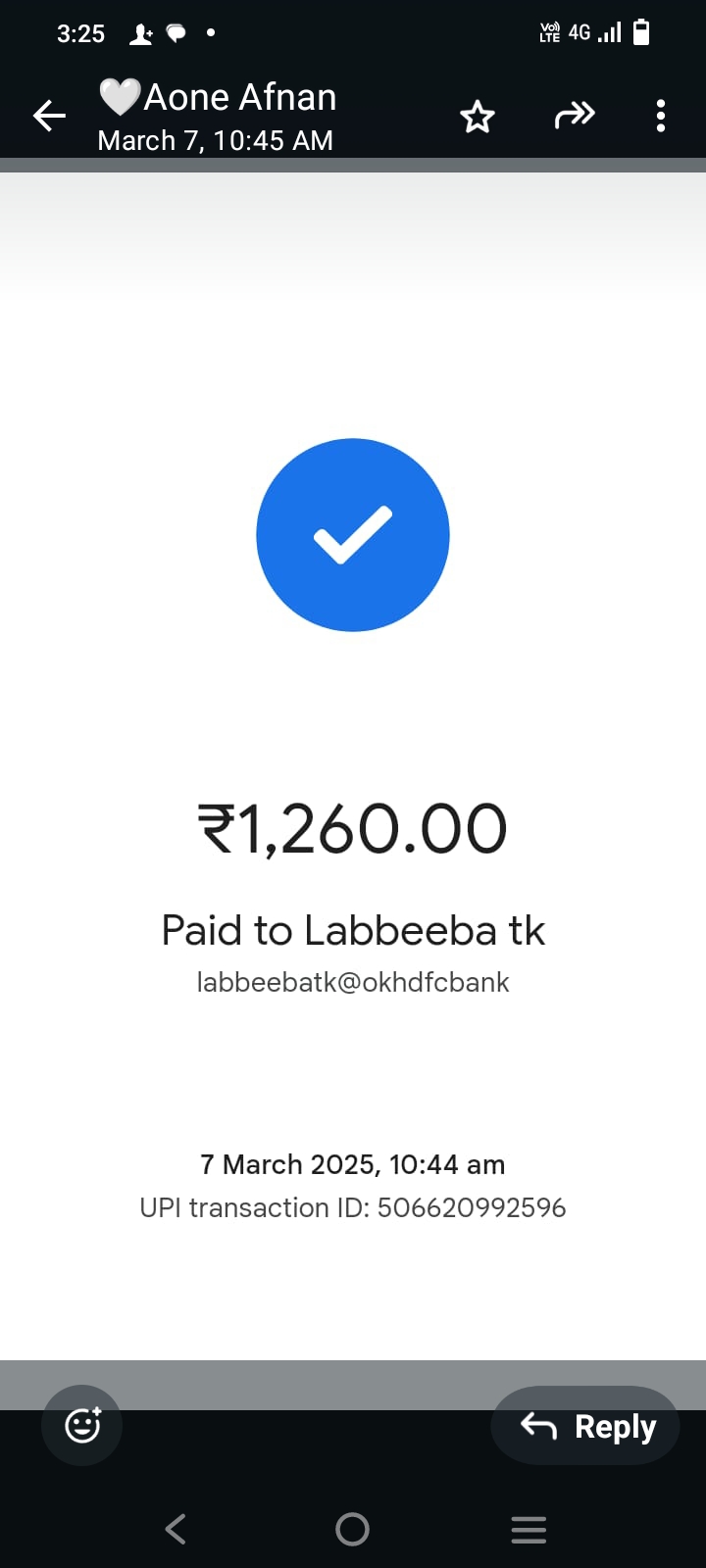Tap the Reply button
Screen dimensions: 706x1568
586,1426
